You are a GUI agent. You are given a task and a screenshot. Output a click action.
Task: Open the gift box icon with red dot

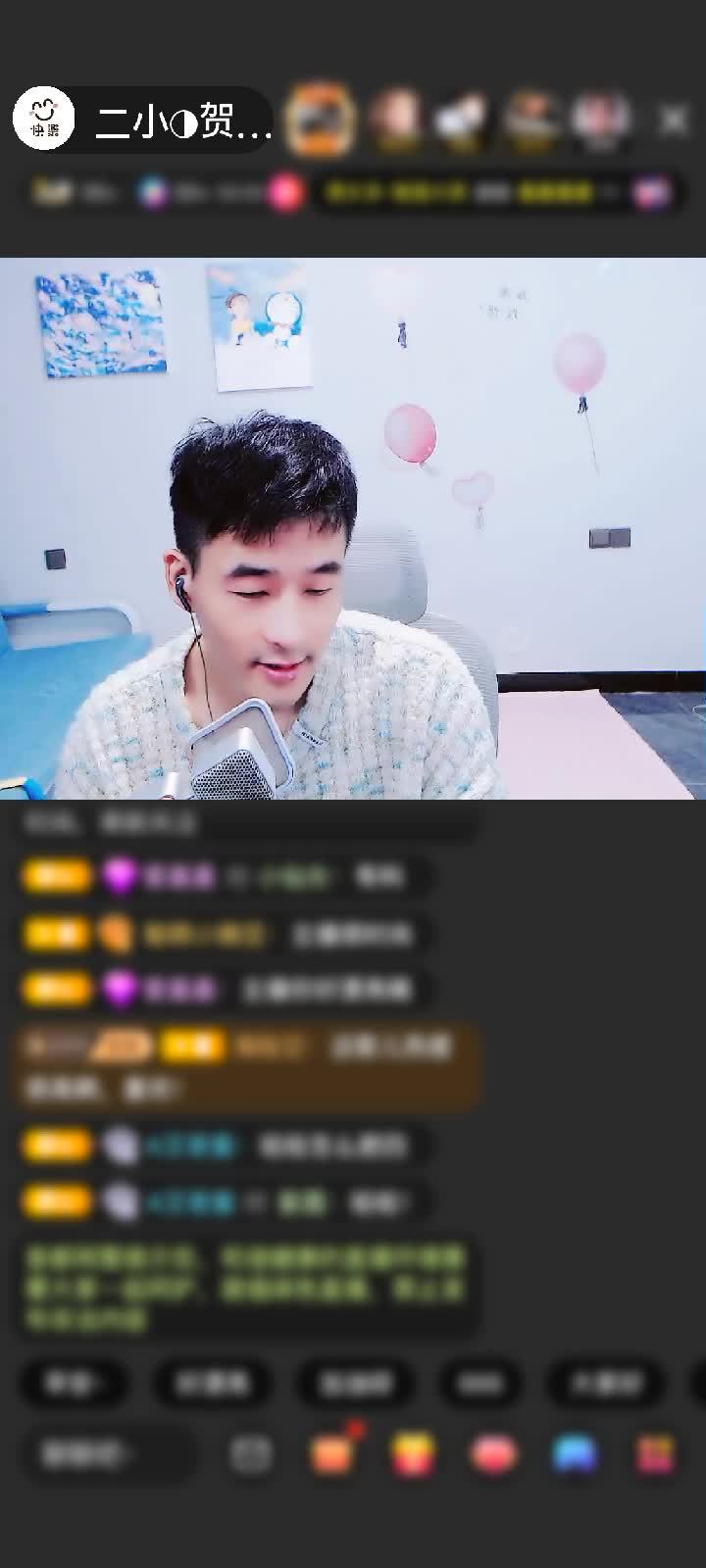[x=333, y=1453]
